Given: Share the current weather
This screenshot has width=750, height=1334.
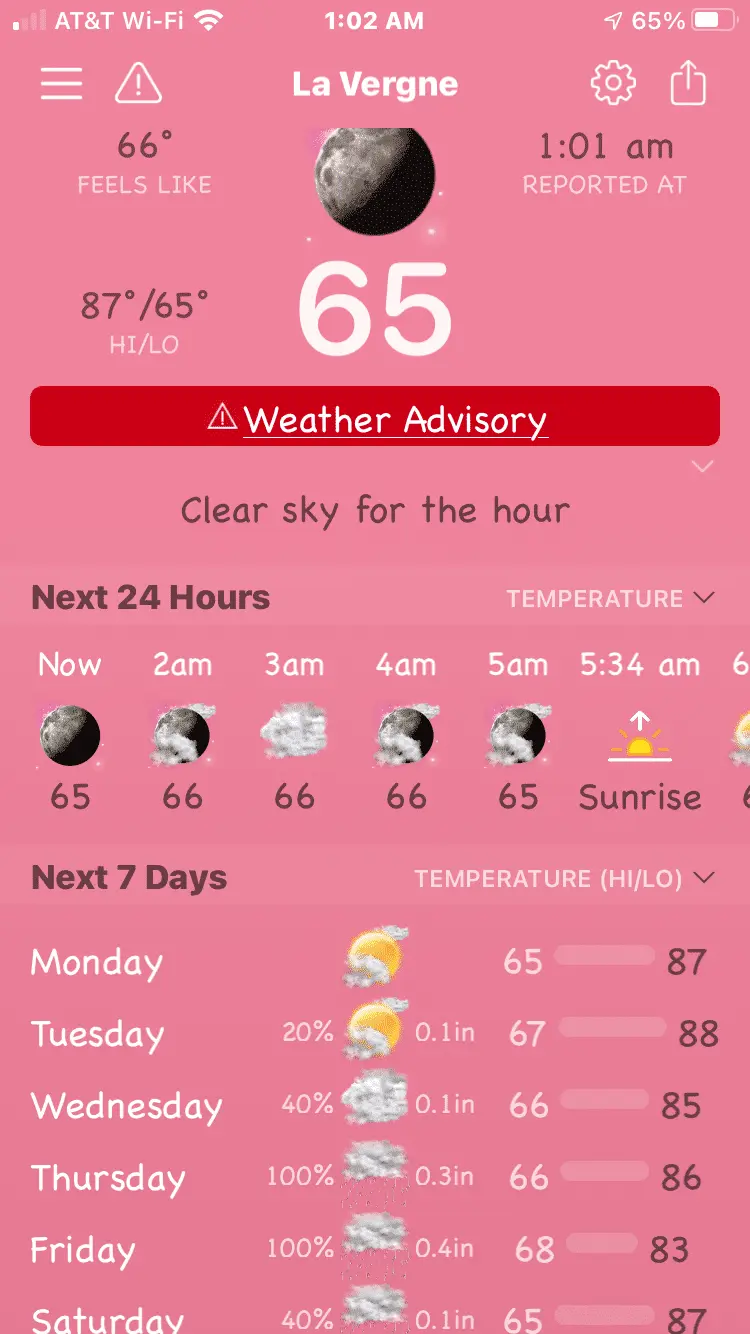Looking at the screenshot, I should pos(688,84).
